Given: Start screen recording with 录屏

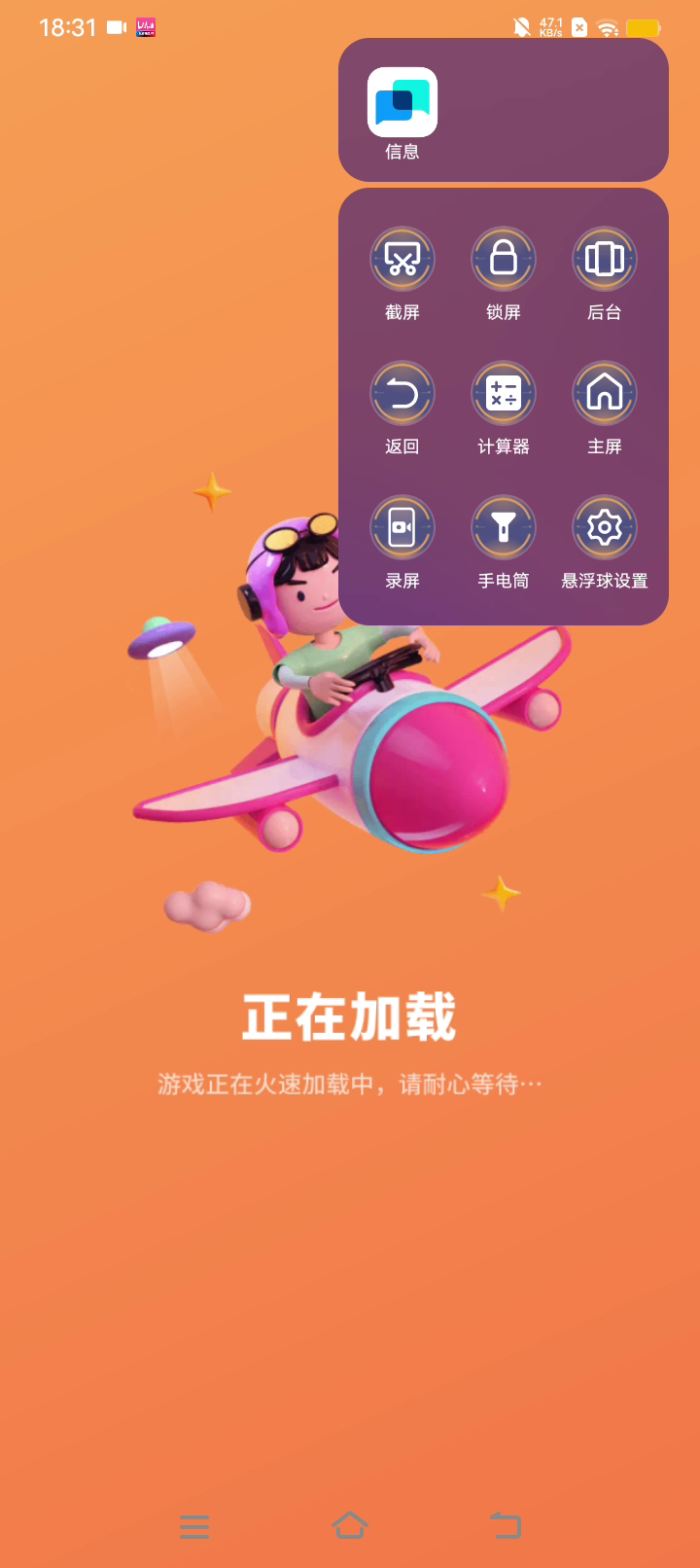Looking at the screenshot, I should (x=402, y=528).
